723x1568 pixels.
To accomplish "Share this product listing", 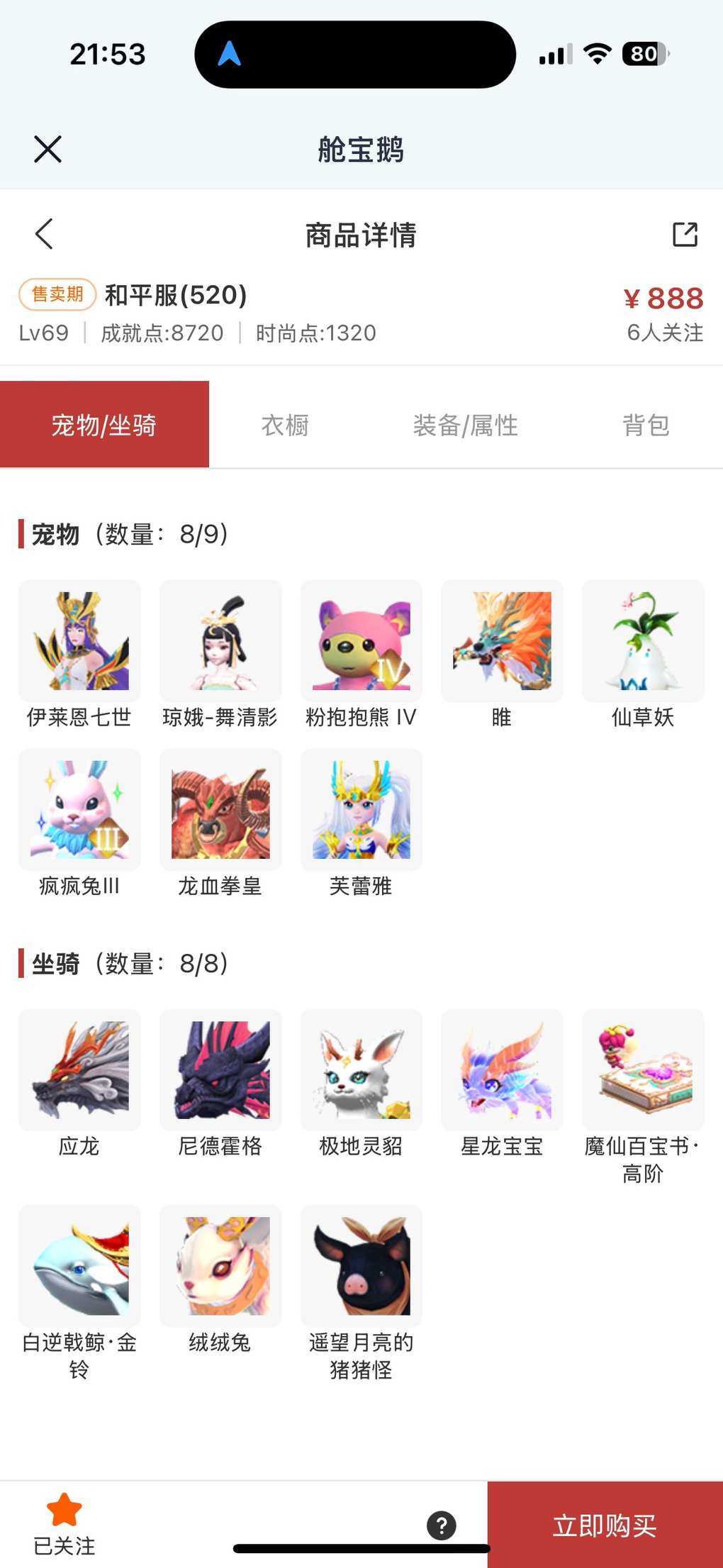I will 685,234.
